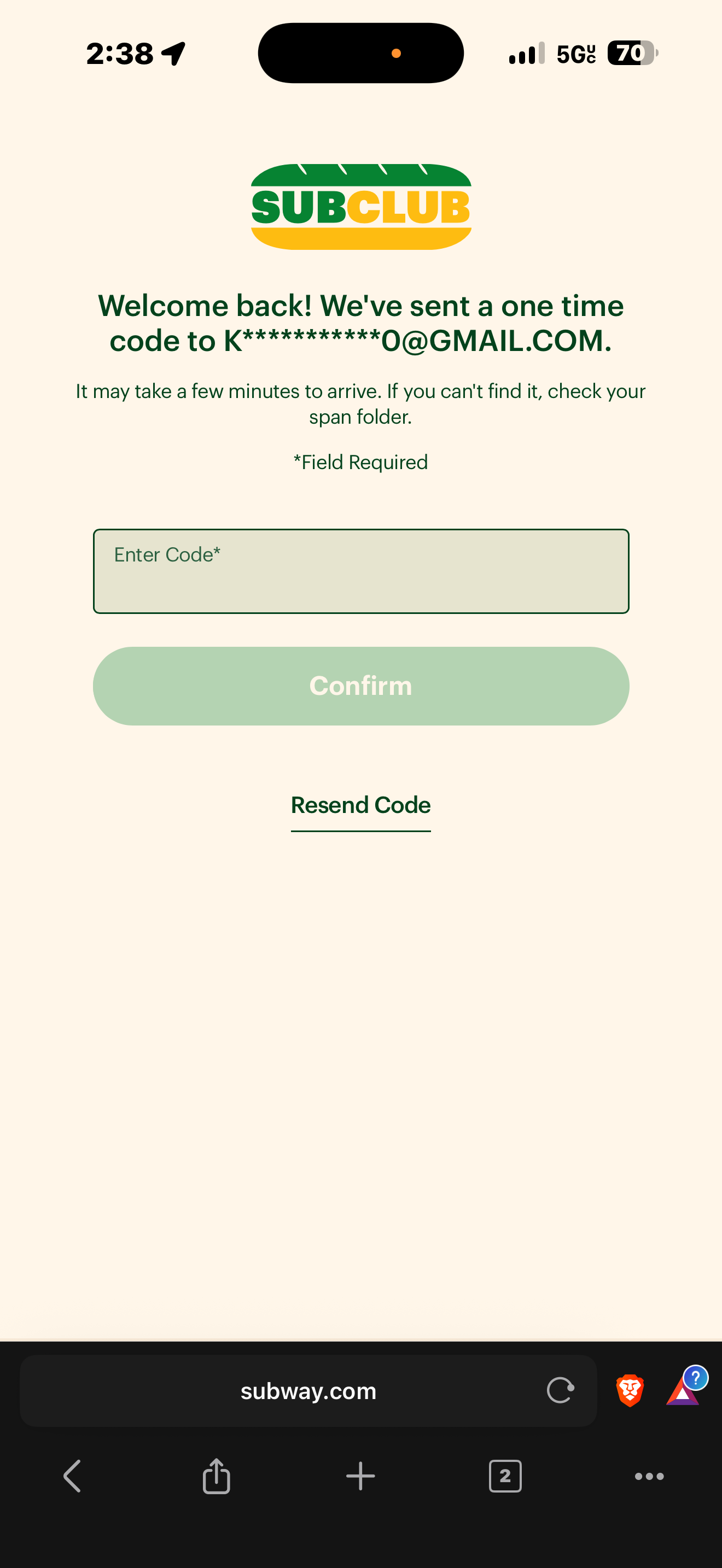The width and height of the screenshot is (722, 1568).
Task: Tap the Resend Code link
Action: [x=361, y=806]
